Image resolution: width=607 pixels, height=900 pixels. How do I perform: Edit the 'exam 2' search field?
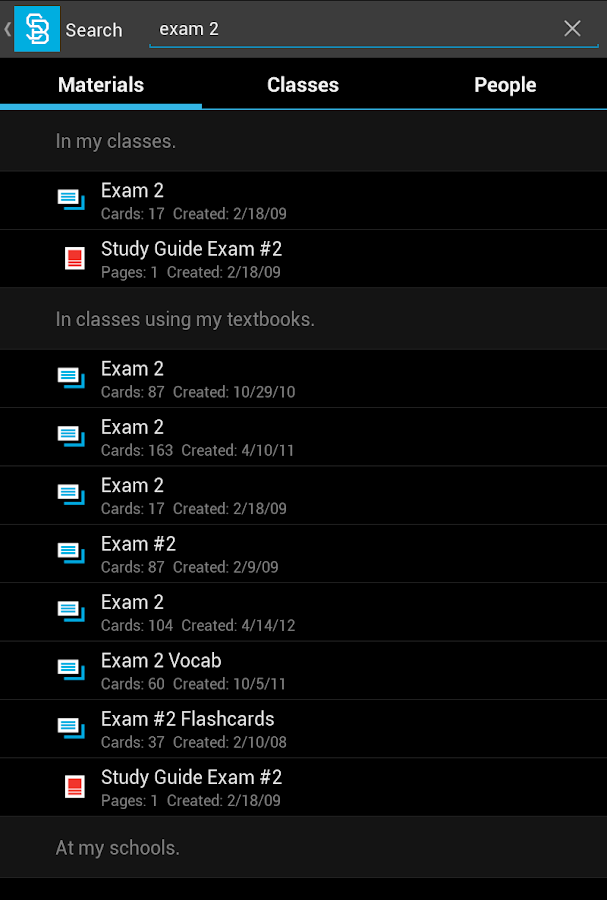(x=350, y=29)
